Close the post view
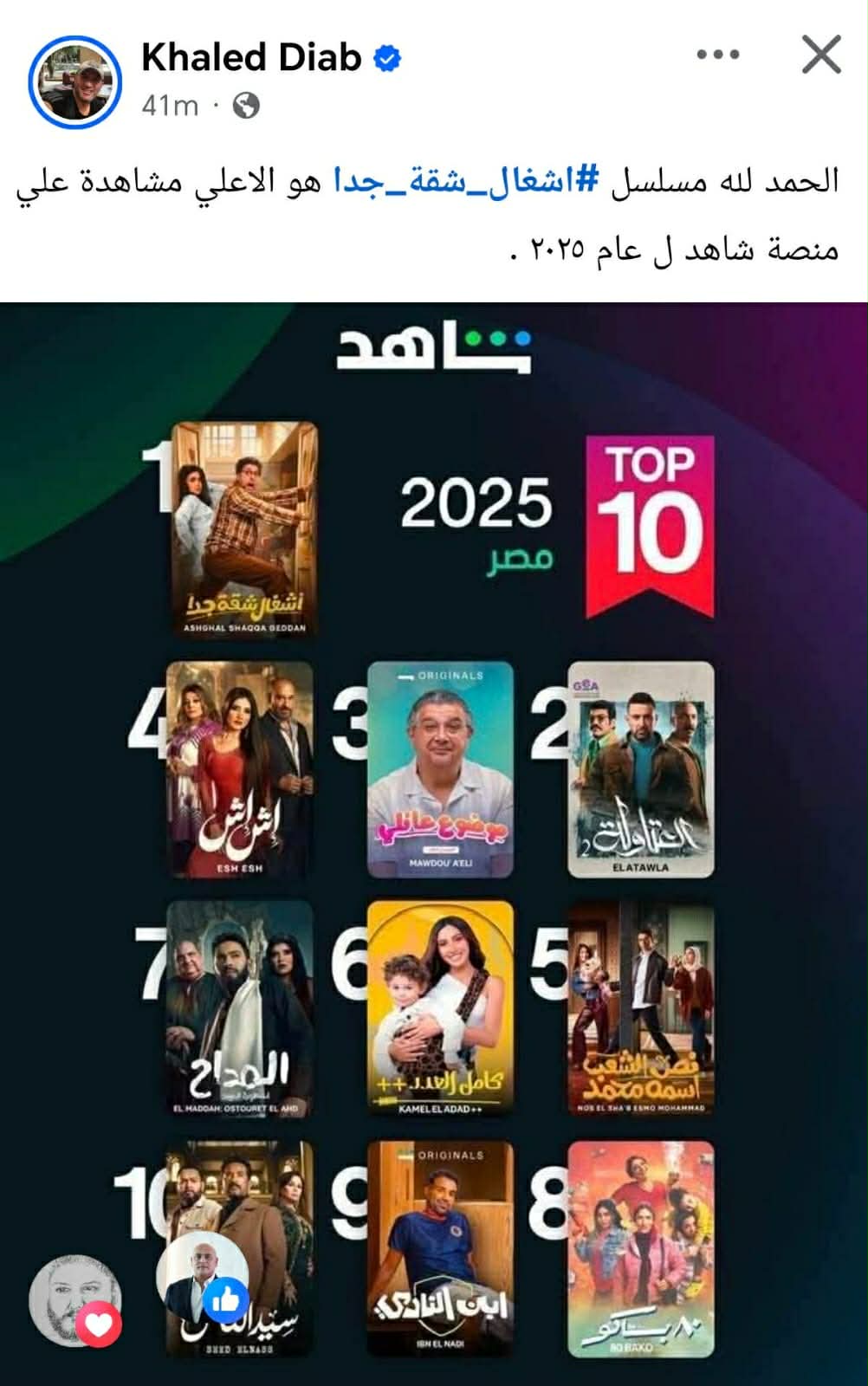 [820, 55]
